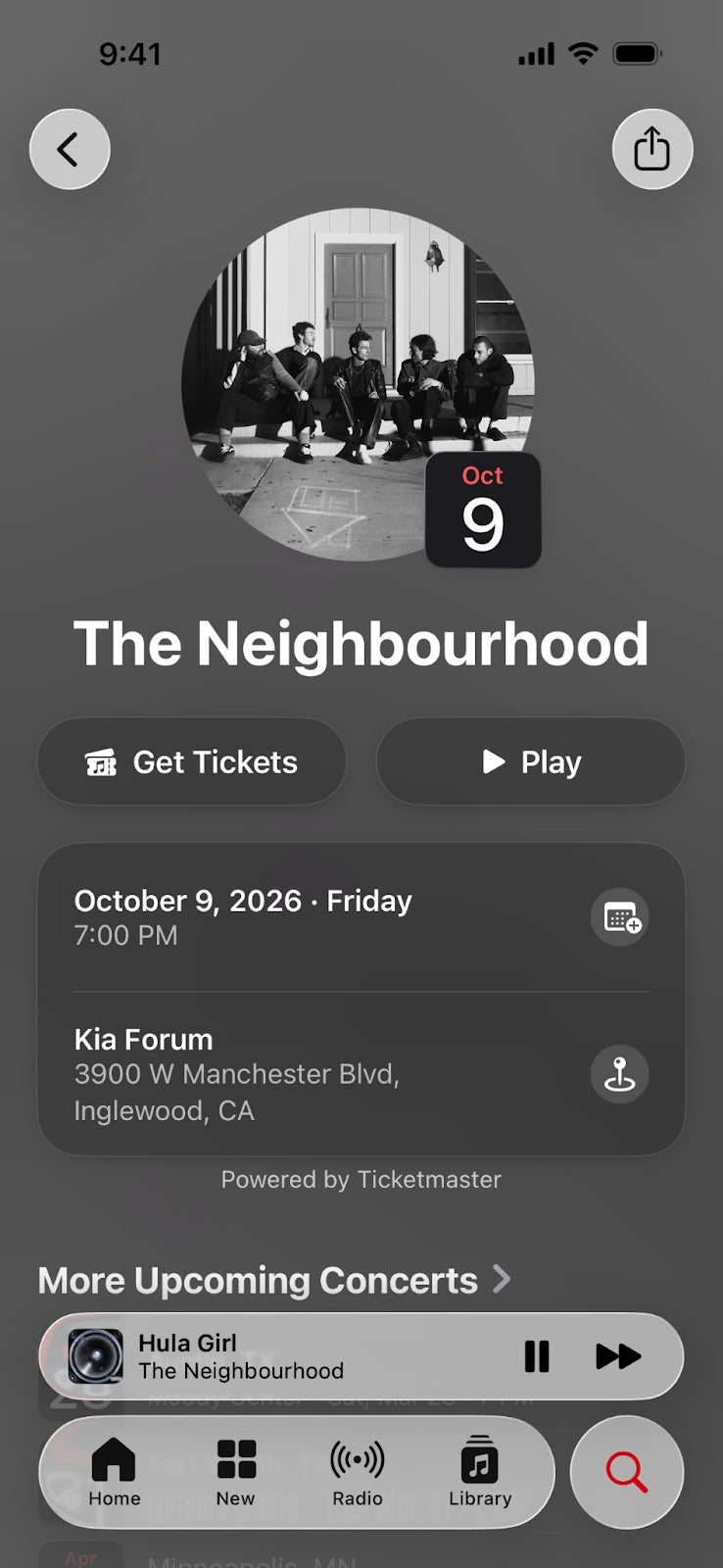
Task: Add the October 9 concert to calendar
Action: (620, 917)
